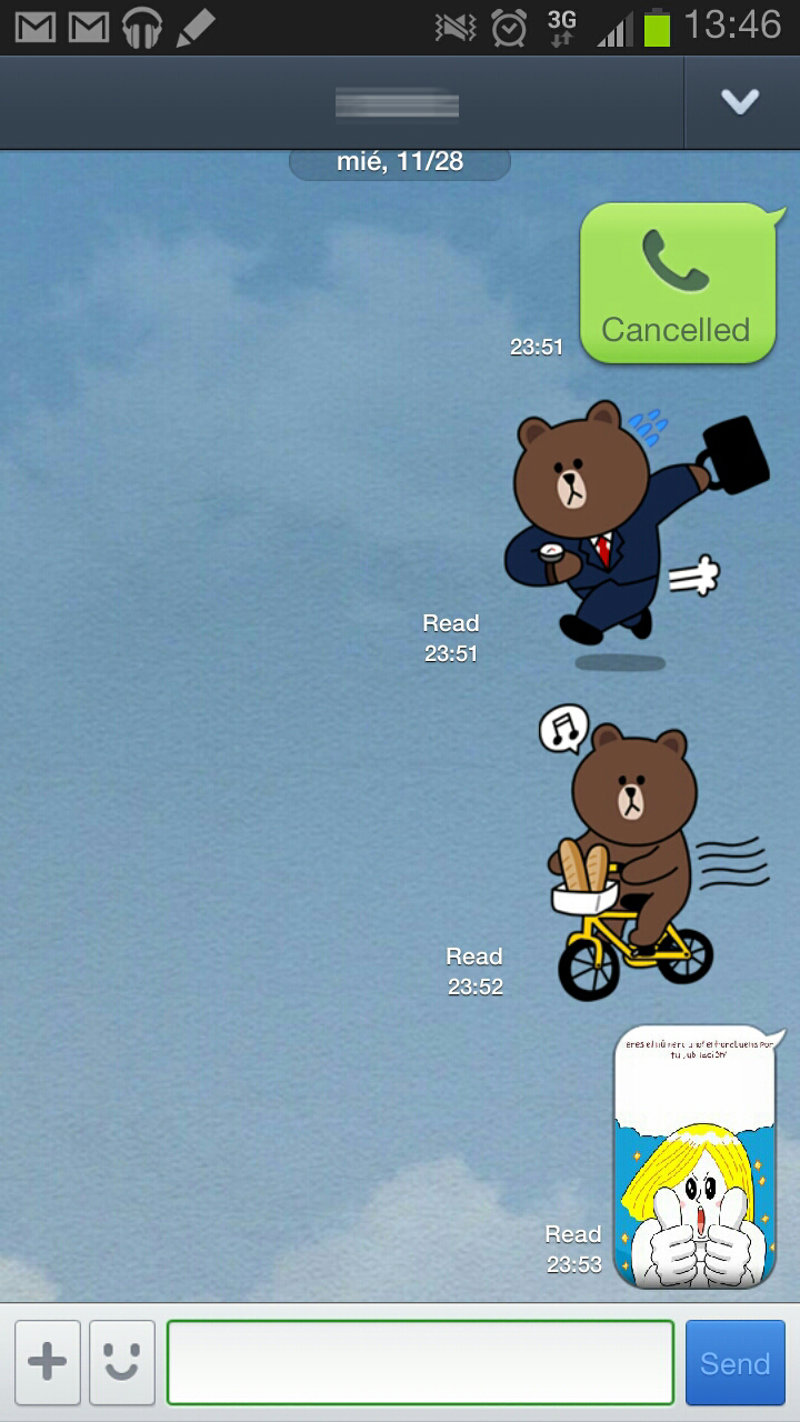The width and height of the screenshot is (800, 1422).
Task: Tap the Send button
Action: coord(735,1362)
